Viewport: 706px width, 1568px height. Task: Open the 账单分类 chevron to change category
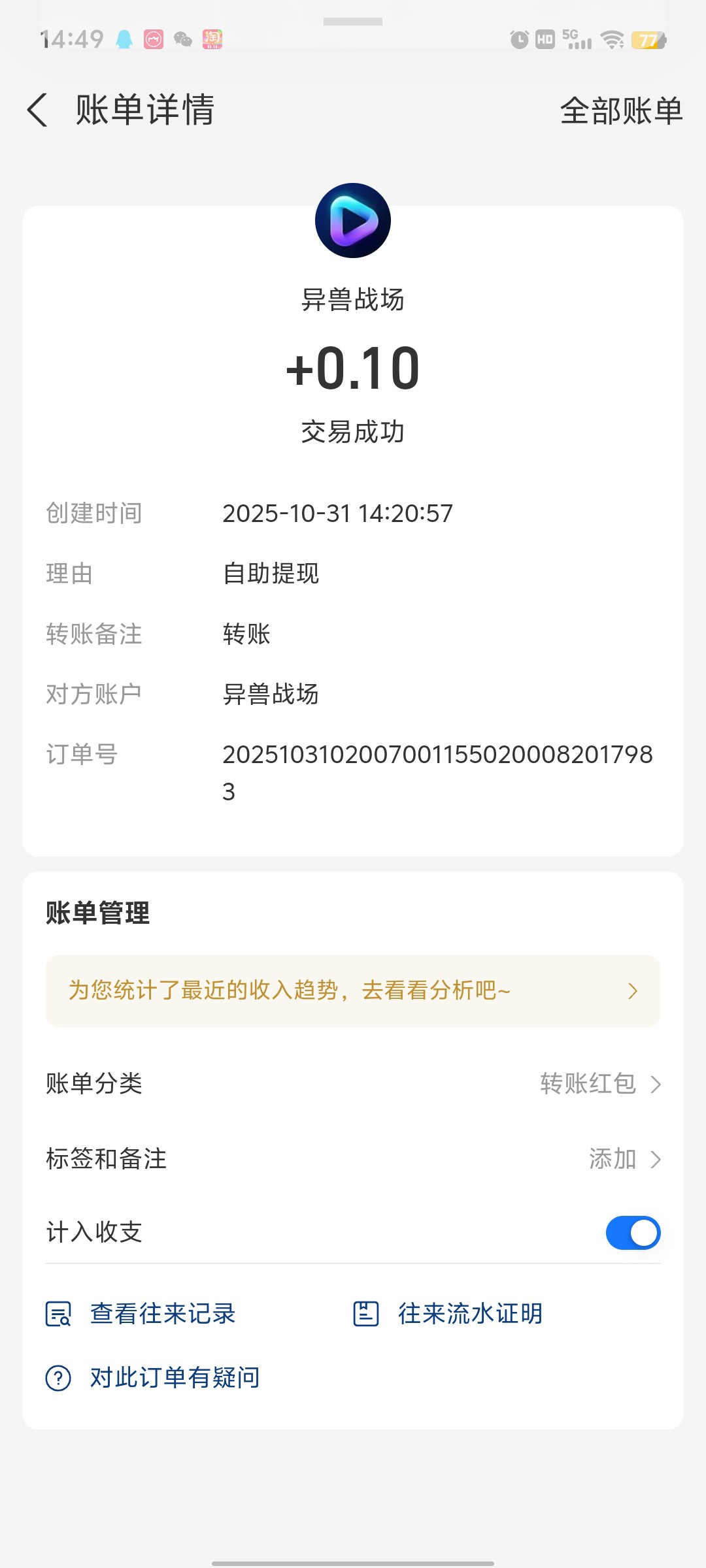click(657, 1084)
